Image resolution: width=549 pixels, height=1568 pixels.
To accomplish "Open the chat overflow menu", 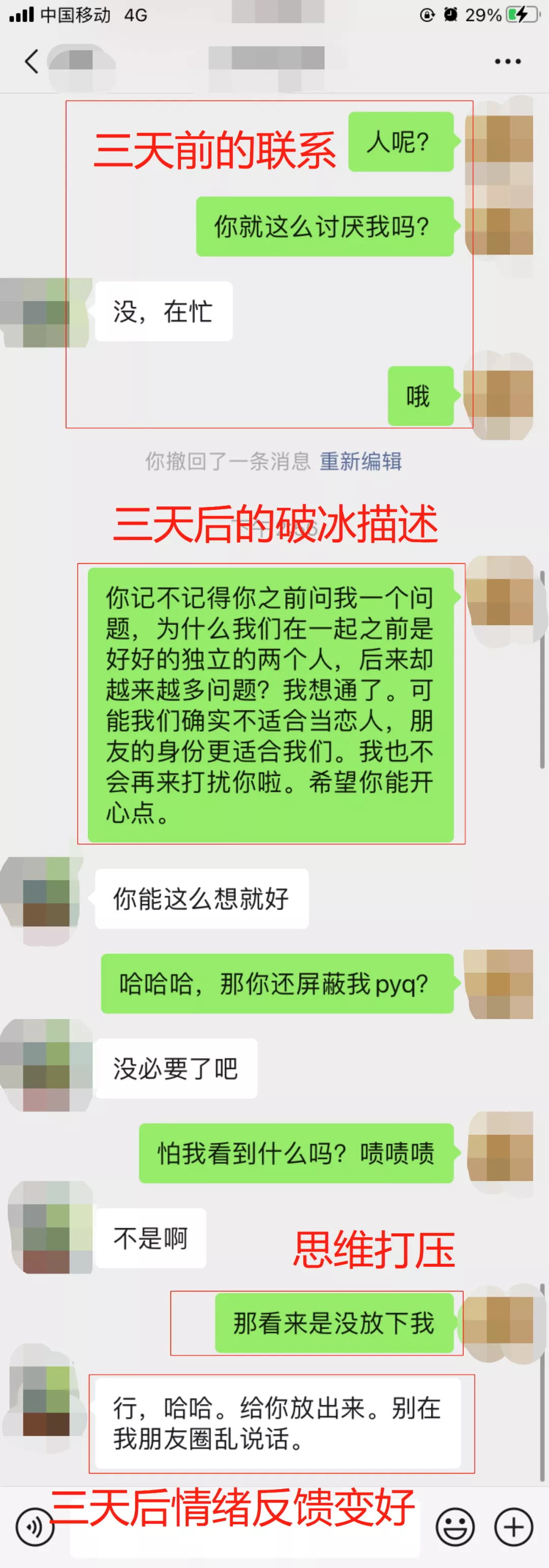I will point(507,61).
